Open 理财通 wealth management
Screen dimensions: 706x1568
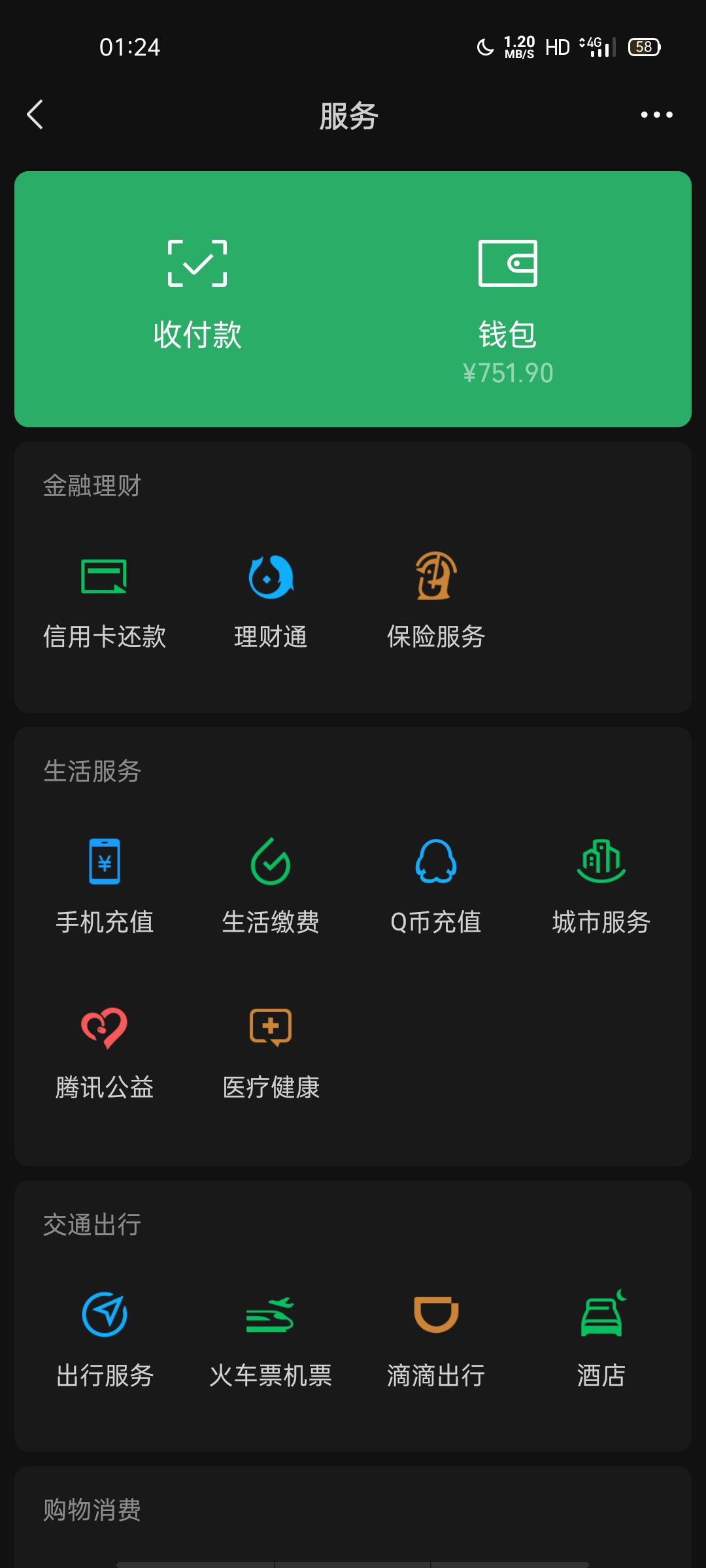[x=271, y=601]
